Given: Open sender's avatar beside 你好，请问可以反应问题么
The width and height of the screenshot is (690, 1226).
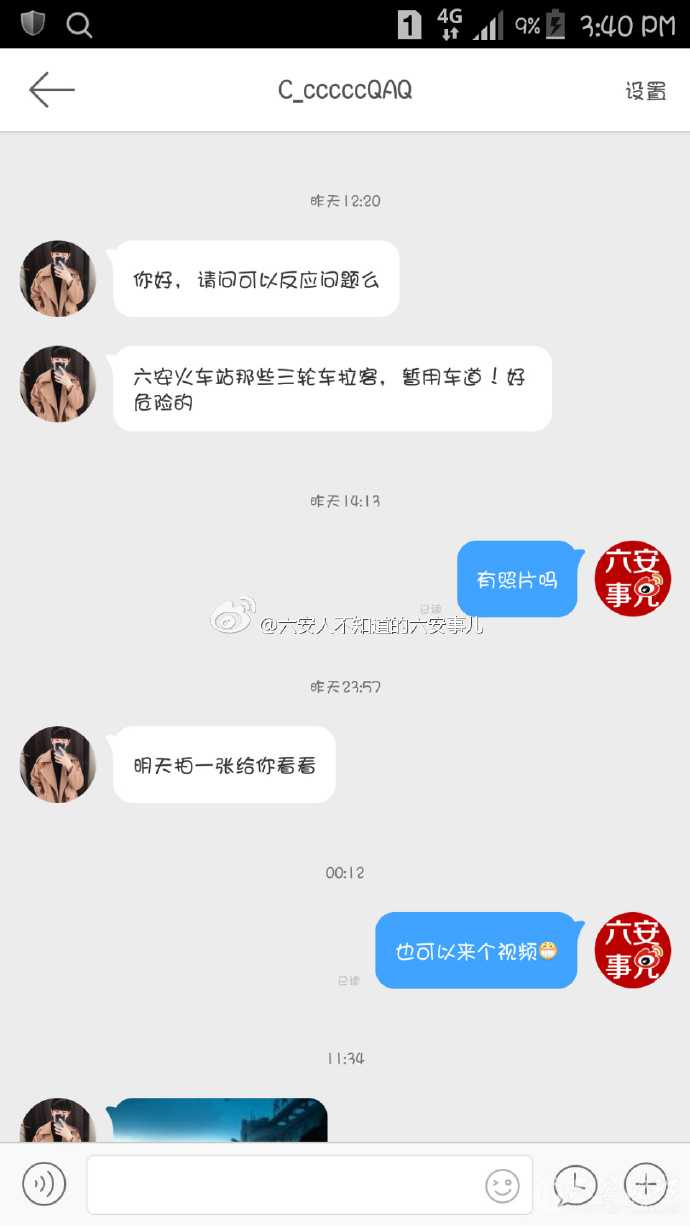Looking at the screenshot, I should pos(58,279).
